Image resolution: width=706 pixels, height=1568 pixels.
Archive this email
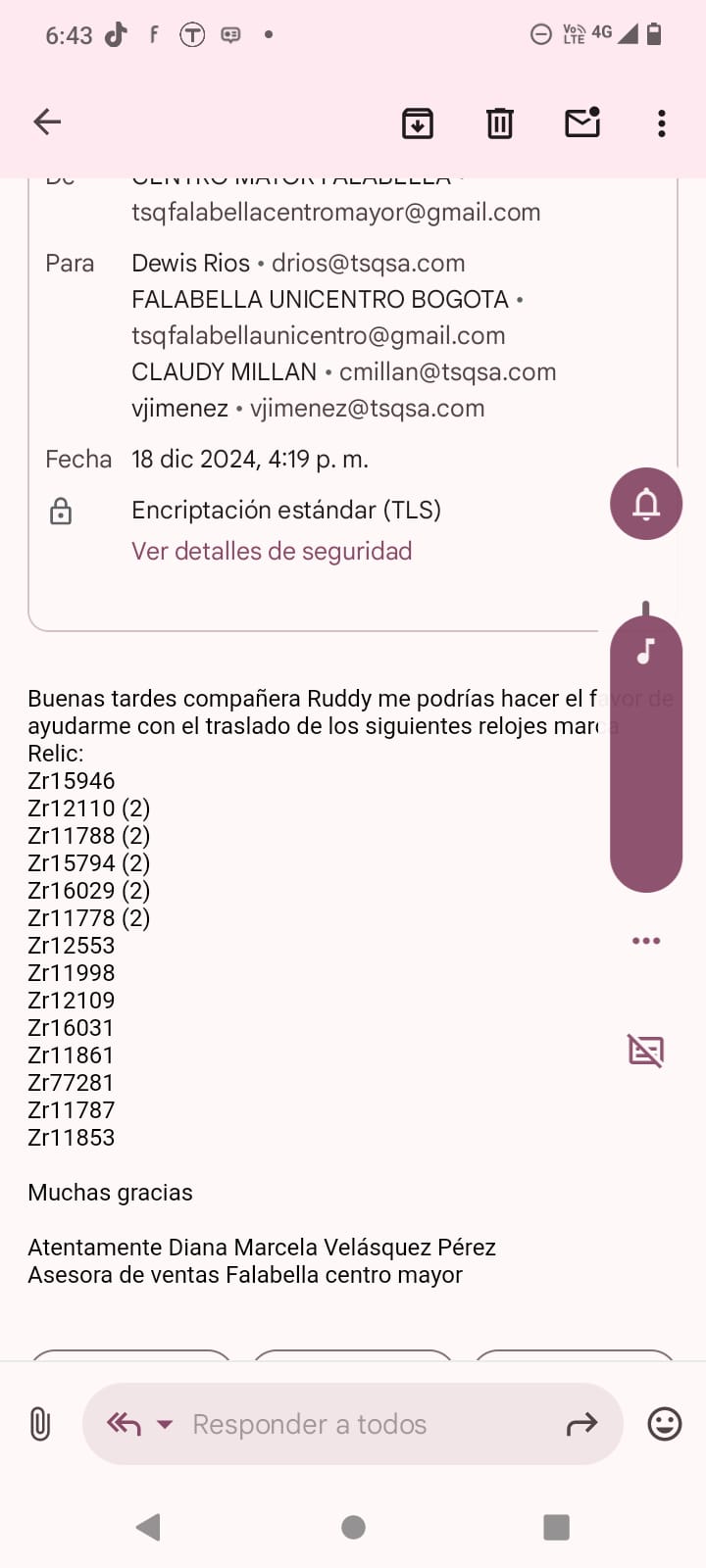point(418,122)
